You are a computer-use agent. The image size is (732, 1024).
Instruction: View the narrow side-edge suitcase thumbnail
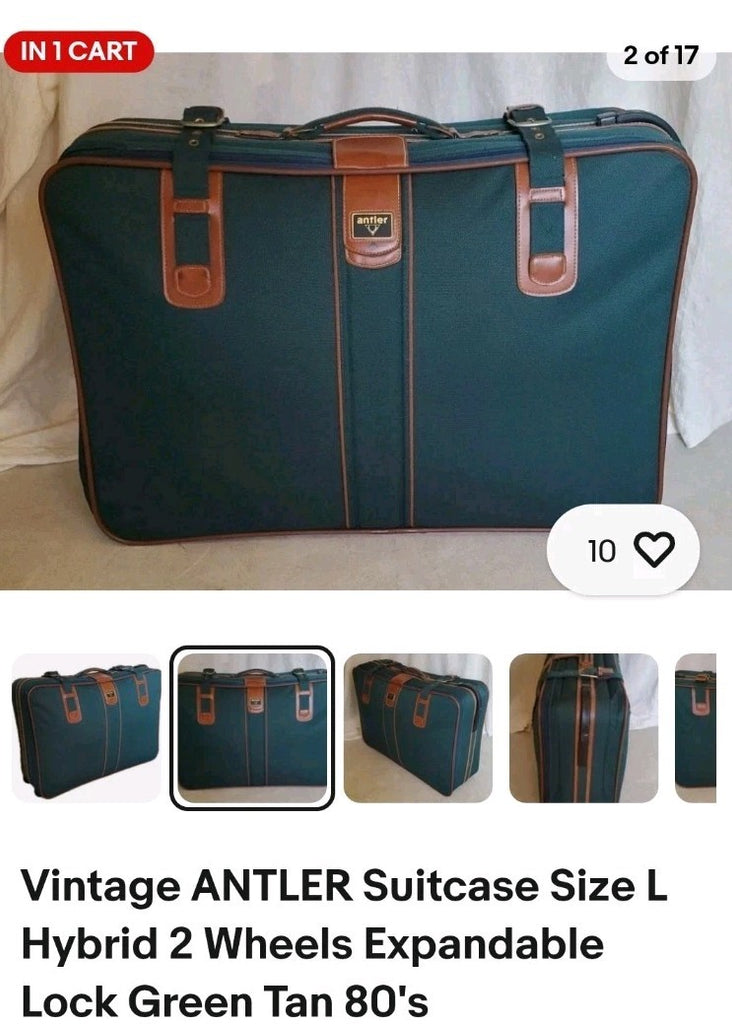(584, 727)
